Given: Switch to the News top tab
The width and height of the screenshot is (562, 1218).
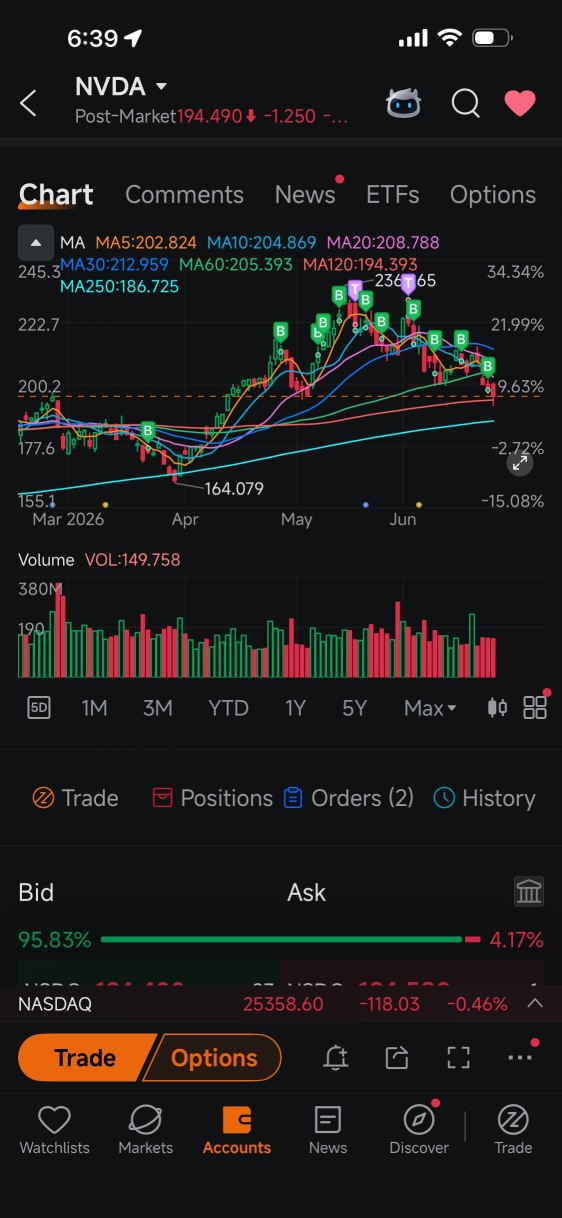Looking at the screenshot, I should (x=305, y=195).
